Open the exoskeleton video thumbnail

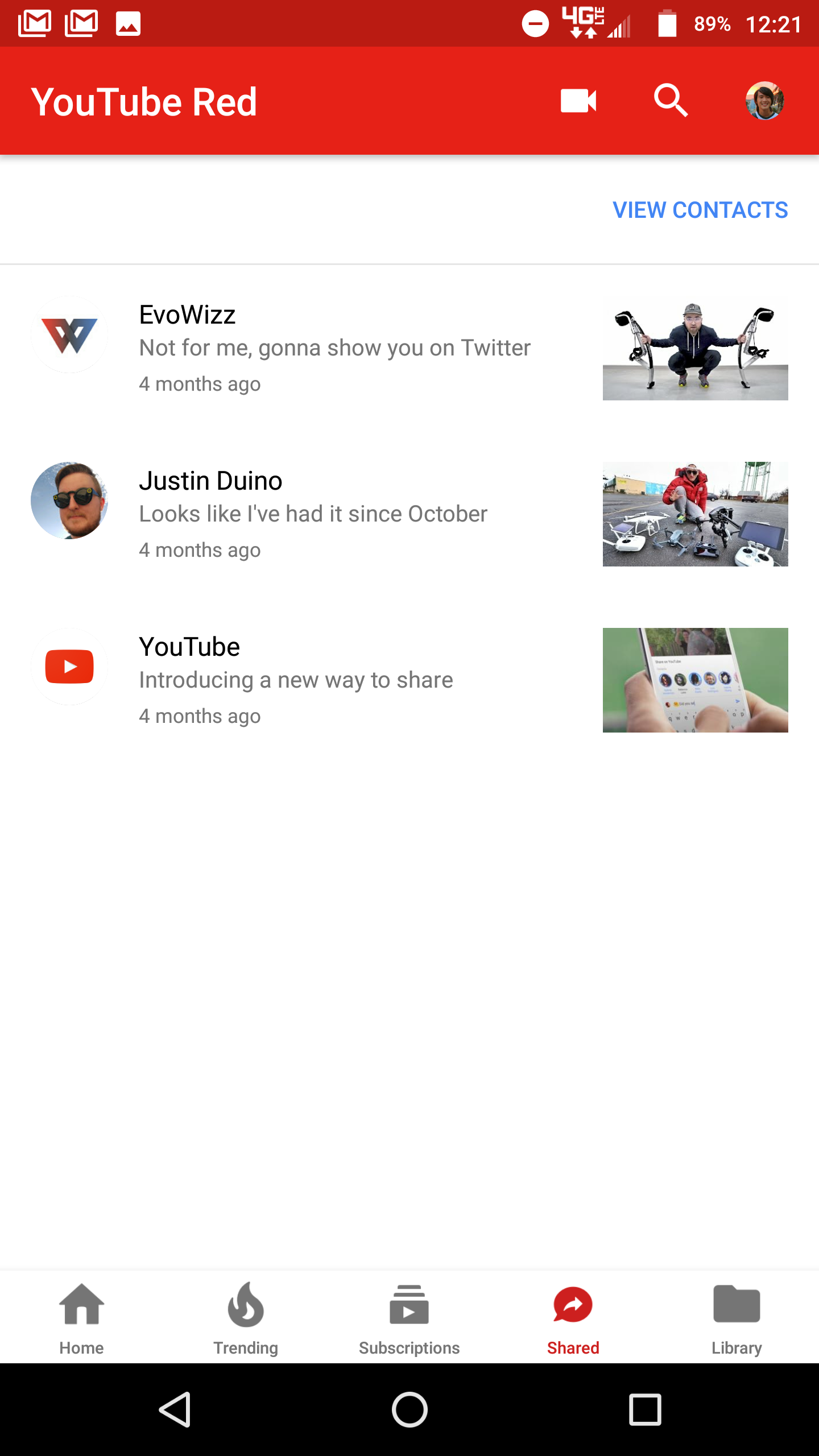[695, 348]
